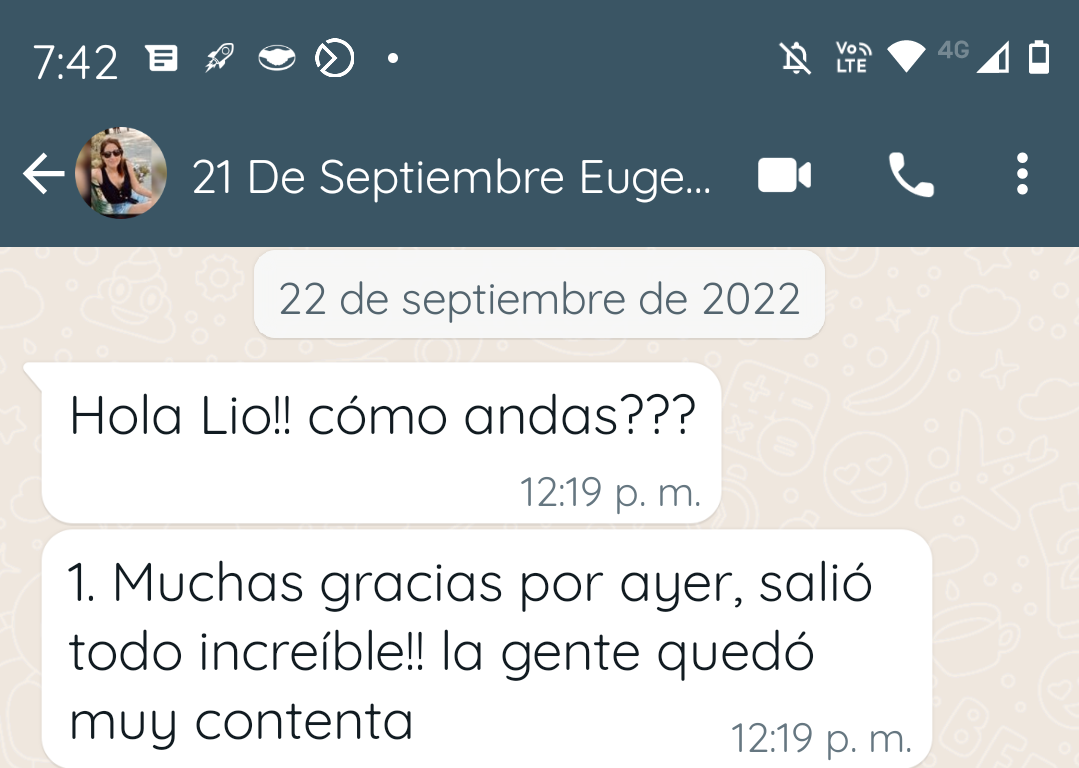Go back to the chat list
This screenshot has height=768, width=1079.
coord(43,174)
